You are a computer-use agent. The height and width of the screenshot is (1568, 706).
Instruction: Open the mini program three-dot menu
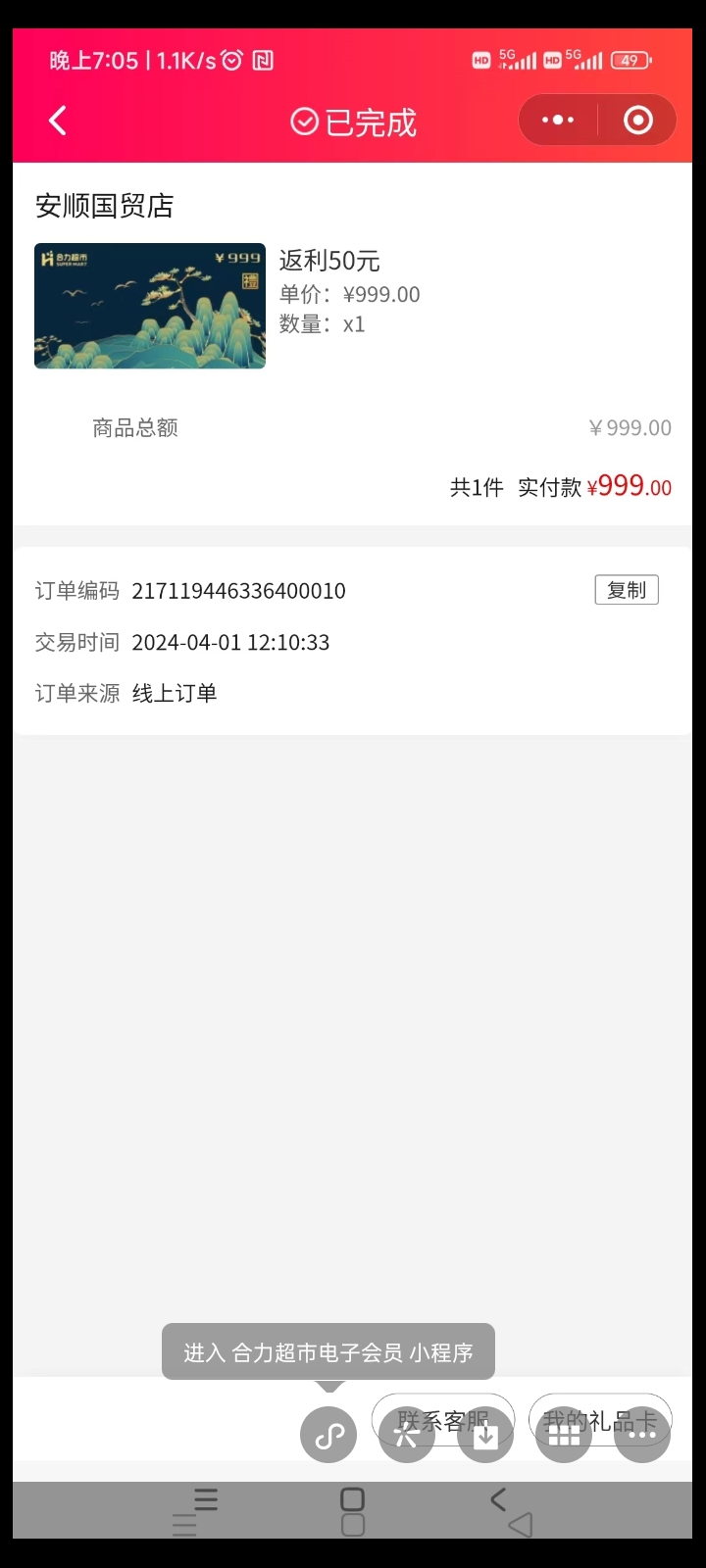(x=558, y=121)
